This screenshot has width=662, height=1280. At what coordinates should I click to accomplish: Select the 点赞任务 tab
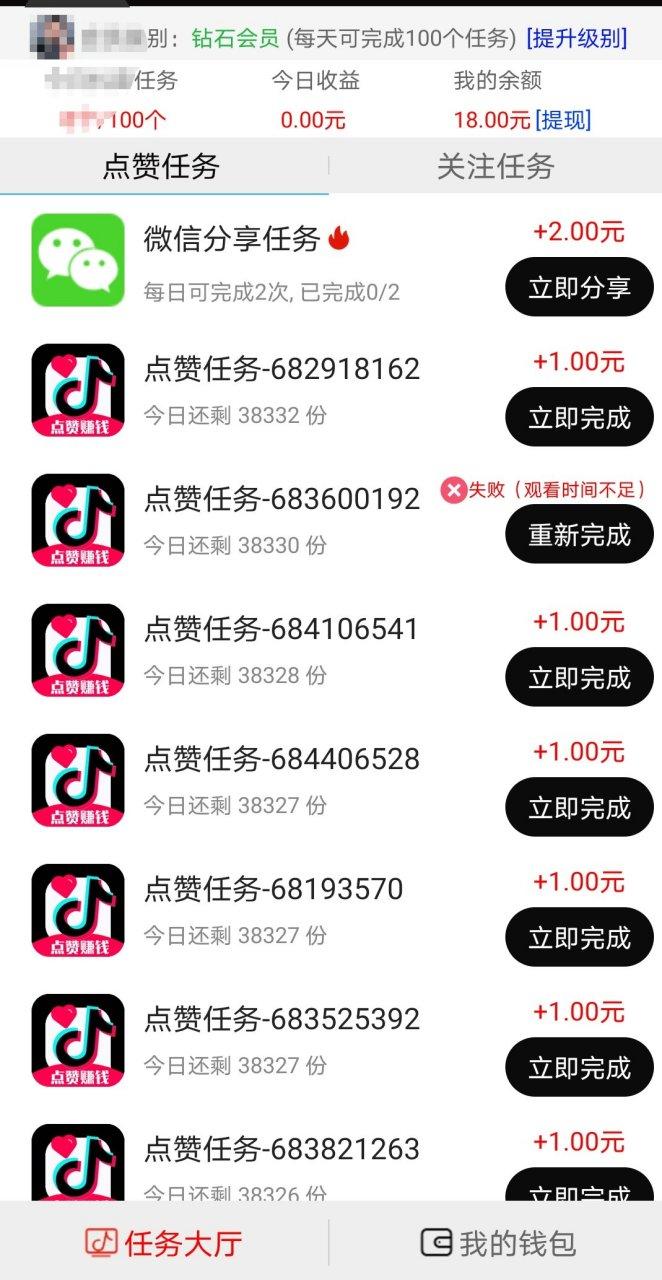pos(161,166)
